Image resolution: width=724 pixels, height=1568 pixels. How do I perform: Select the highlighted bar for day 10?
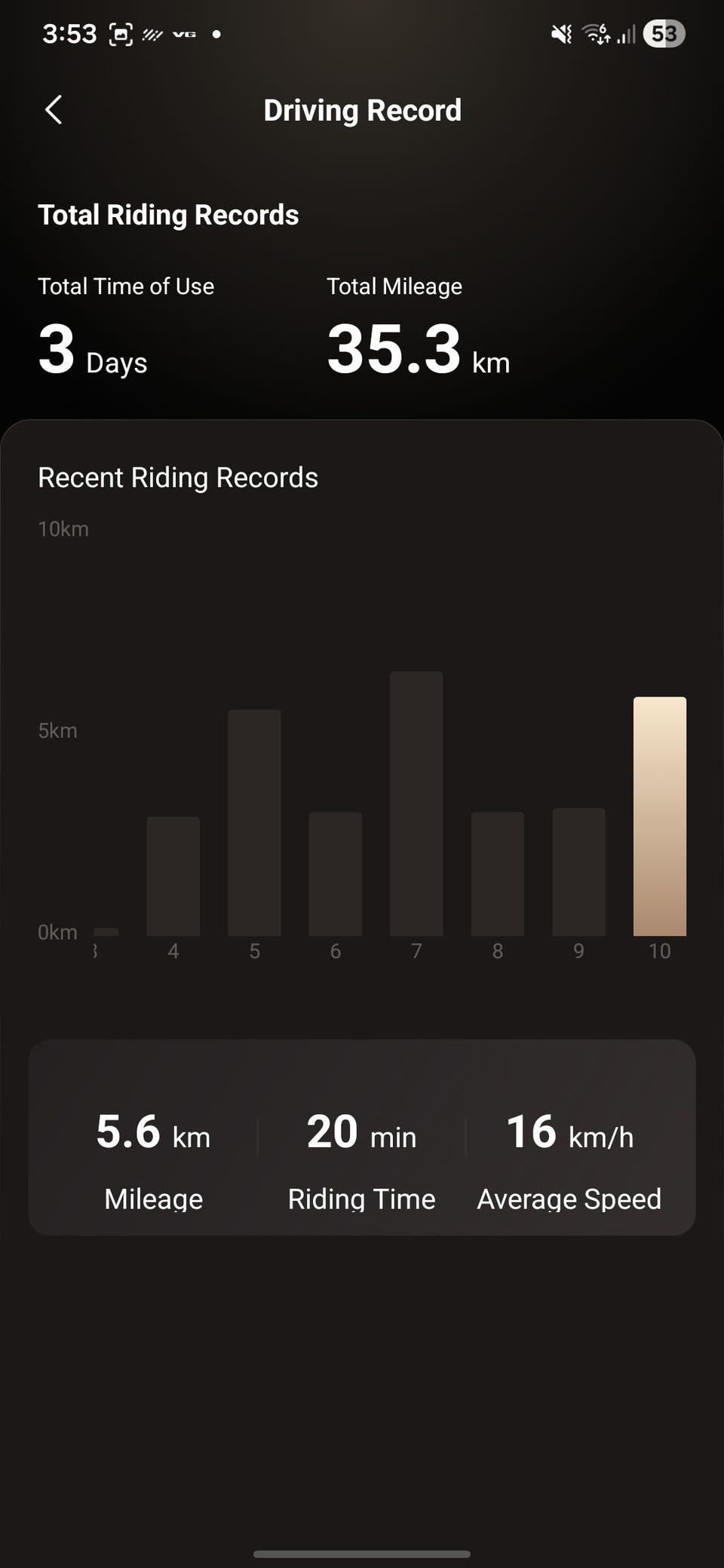[x=659, y=816]
